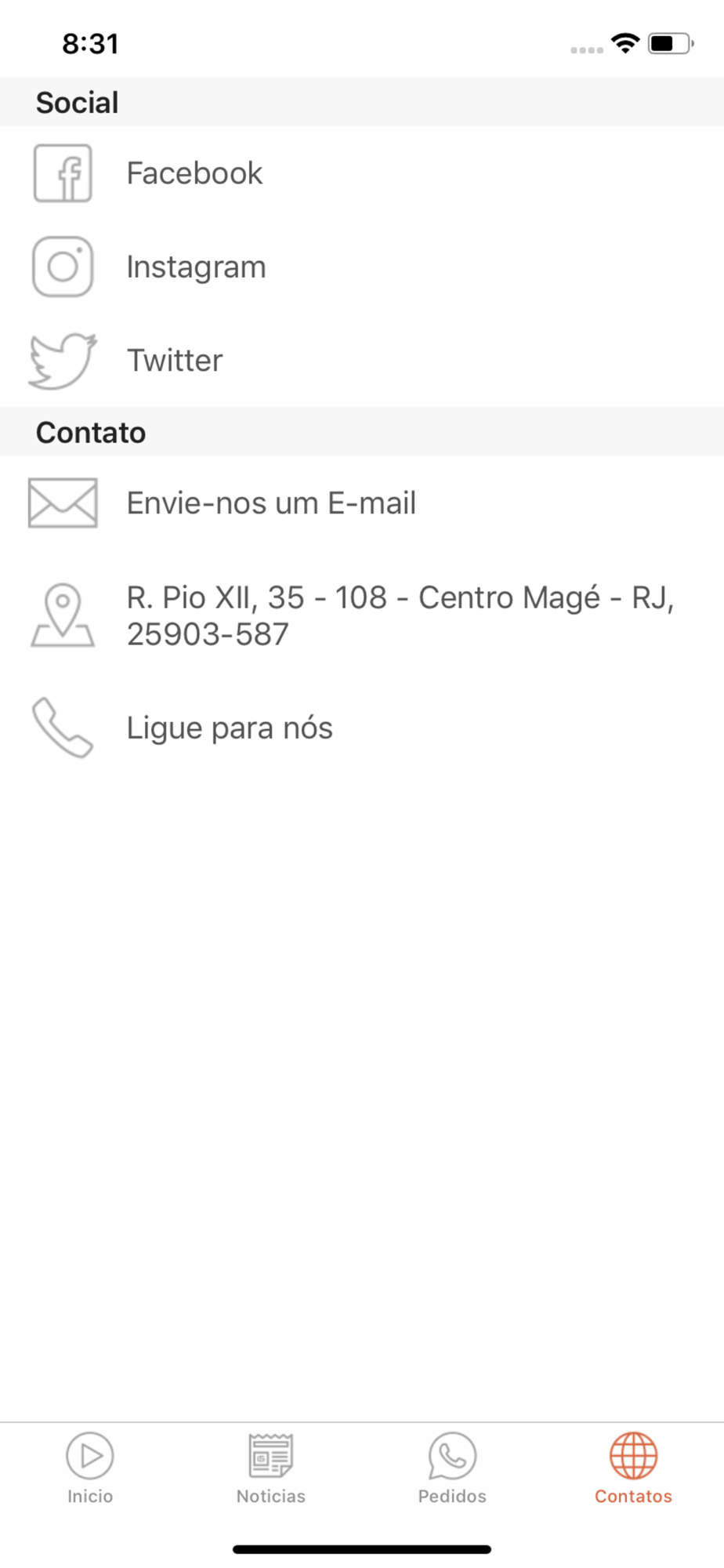724x1568 pixels.
Task: Open the R. Pio XII address location
Action: [x=362, y=615]
